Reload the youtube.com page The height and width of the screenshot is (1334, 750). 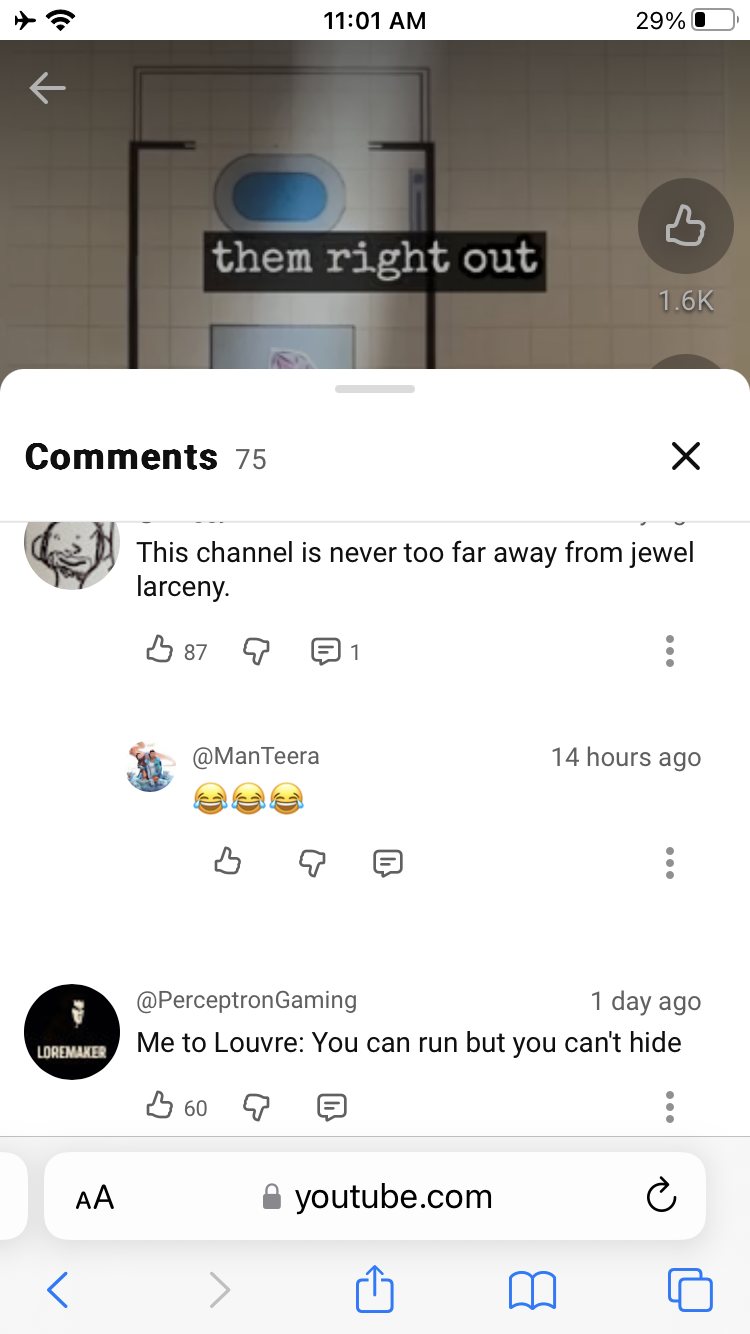pos(661,1196)
